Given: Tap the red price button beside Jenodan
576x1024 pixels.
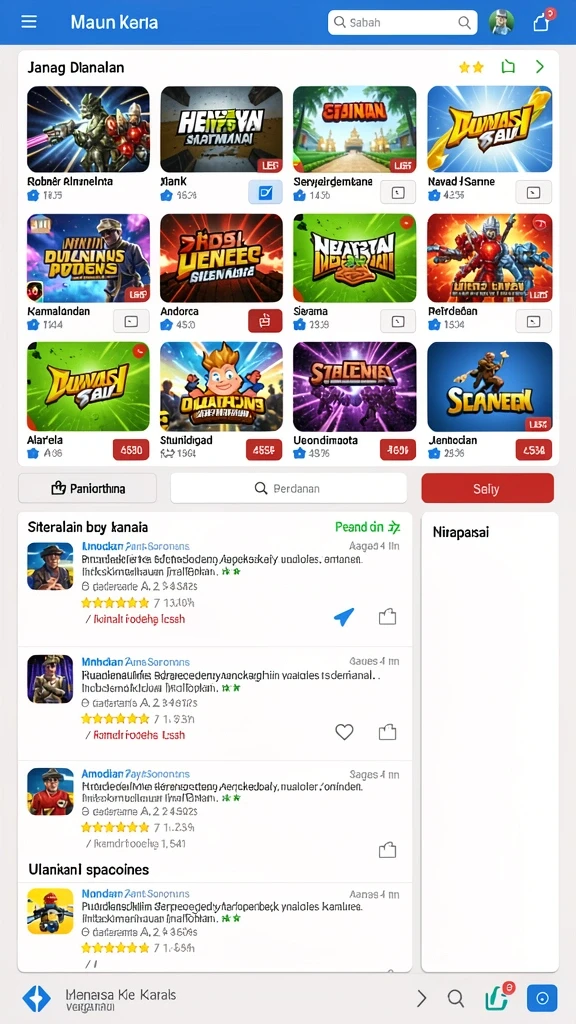Looking at the screenshot, I should click(x=534, y=449).
